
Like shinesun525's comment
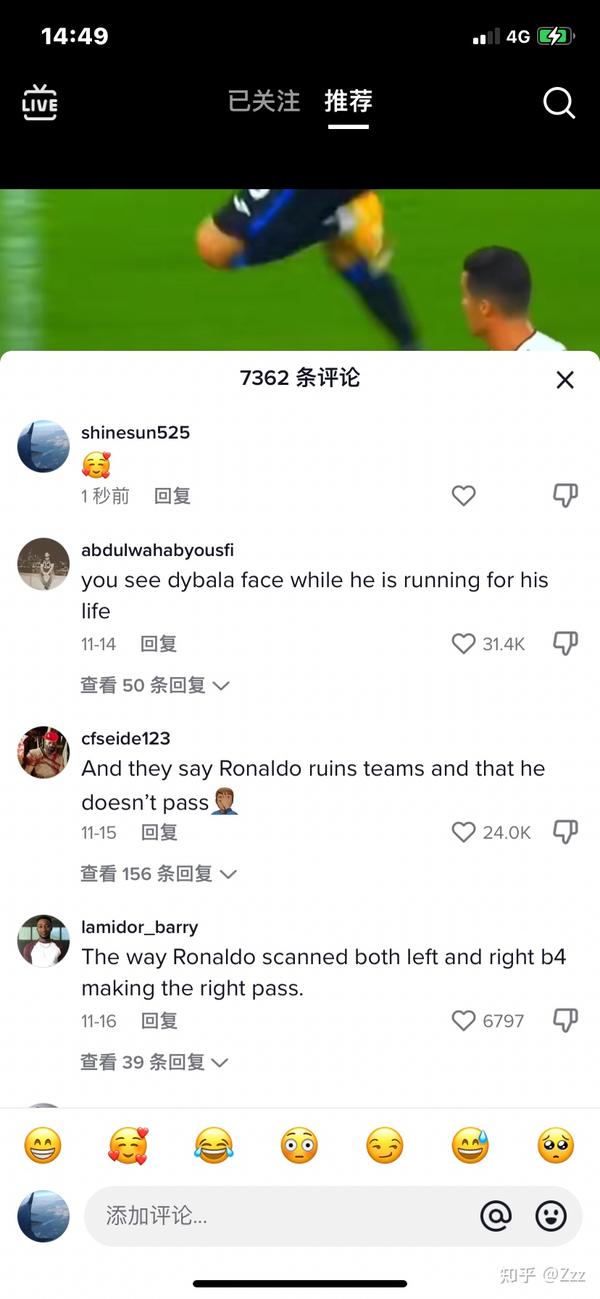[463, 496]
